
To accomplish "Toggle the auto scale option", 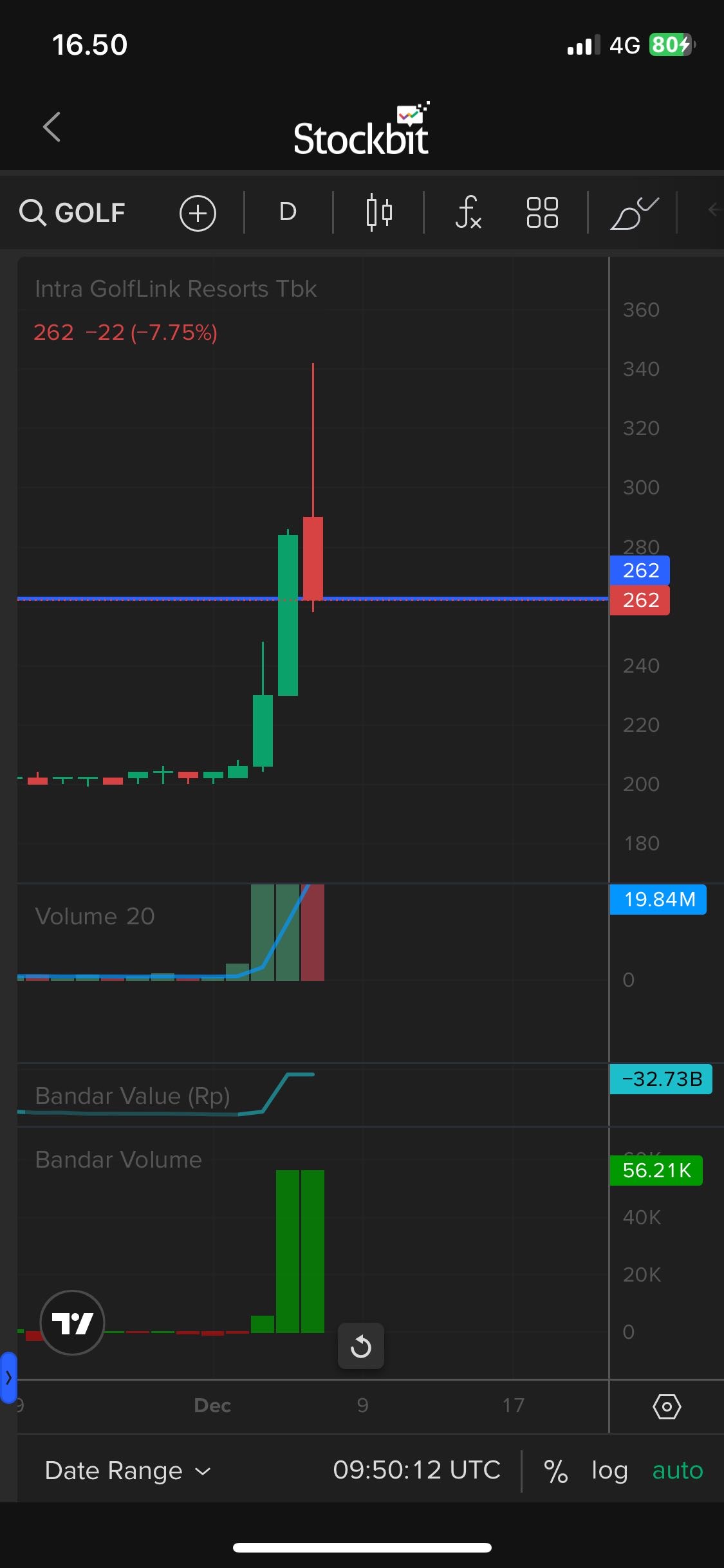I will pyautogui.click(x=678, y=1471).
